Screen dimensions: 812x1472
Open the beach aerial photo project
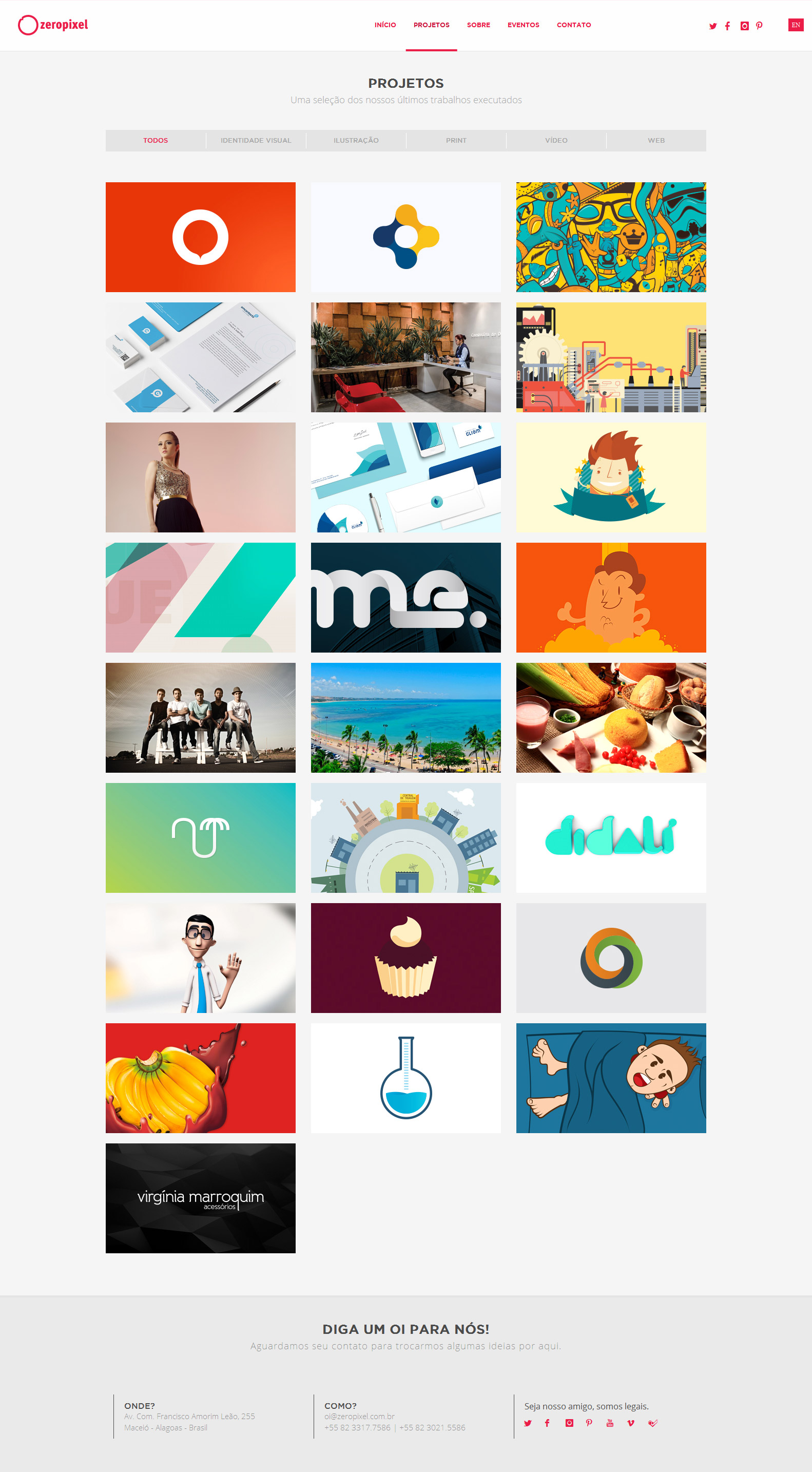click(405, 717)
